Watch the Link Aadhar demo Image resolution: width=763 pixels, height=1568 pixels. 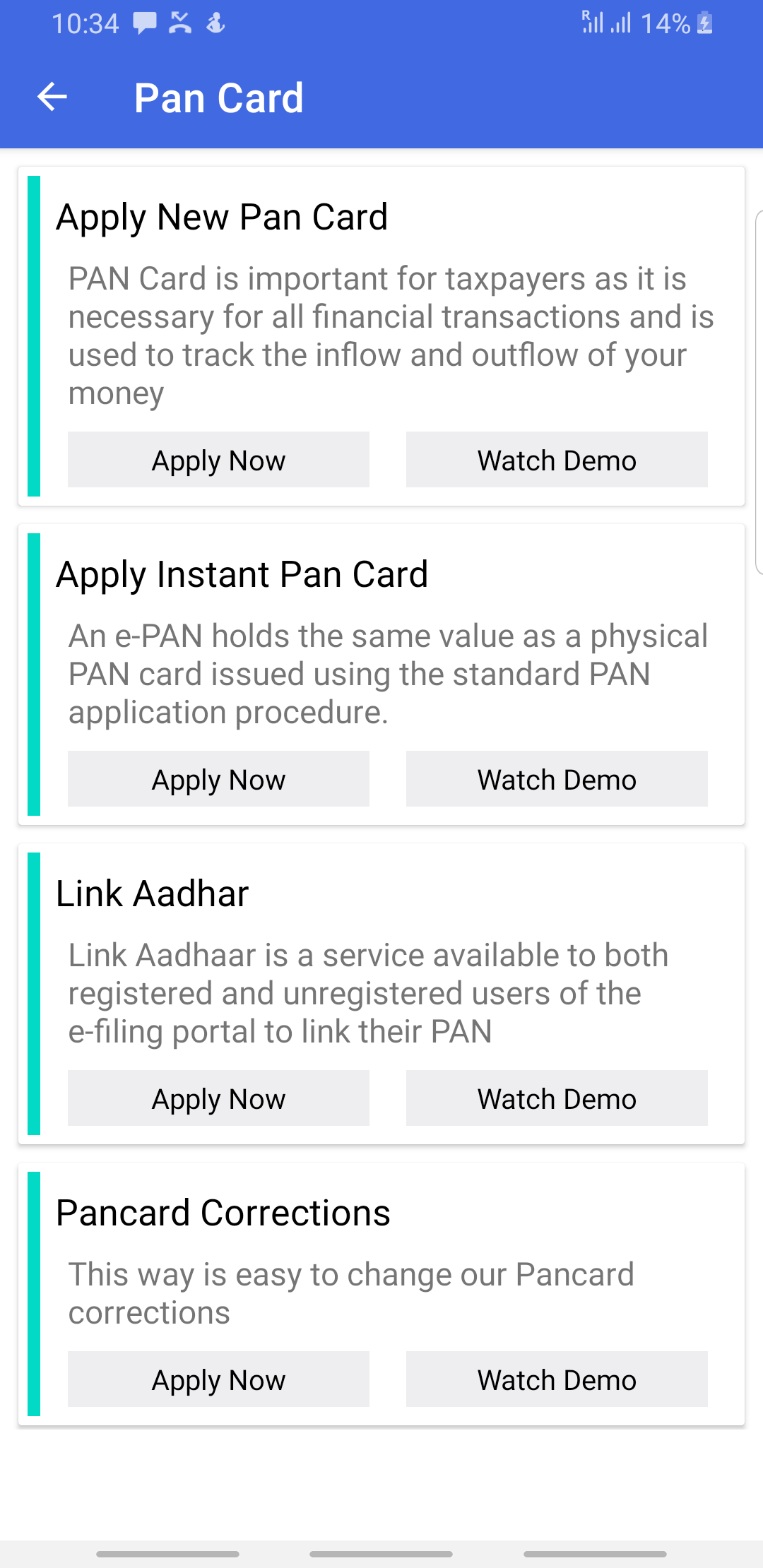[557, 1098]
